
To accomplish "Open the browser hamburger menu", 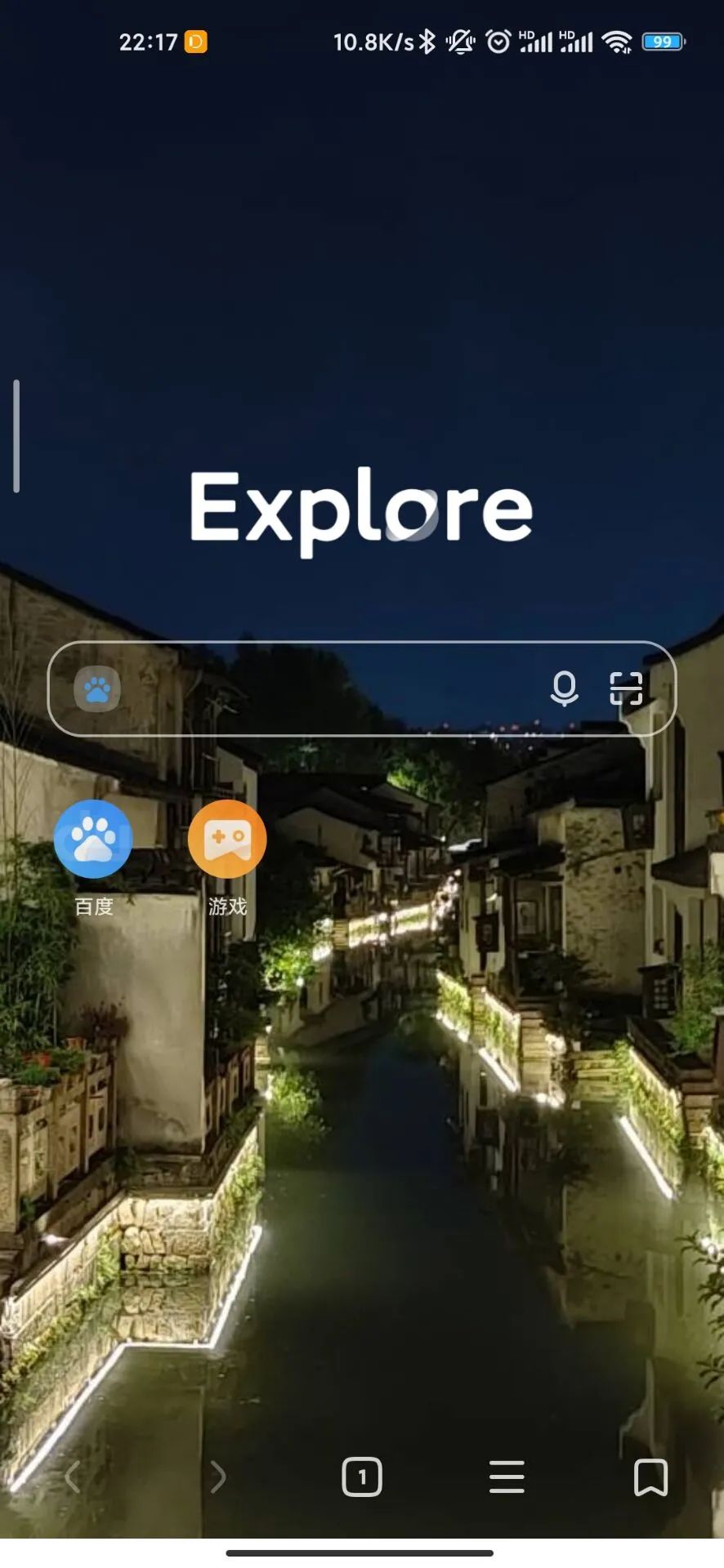I will tap(507, 1477).
